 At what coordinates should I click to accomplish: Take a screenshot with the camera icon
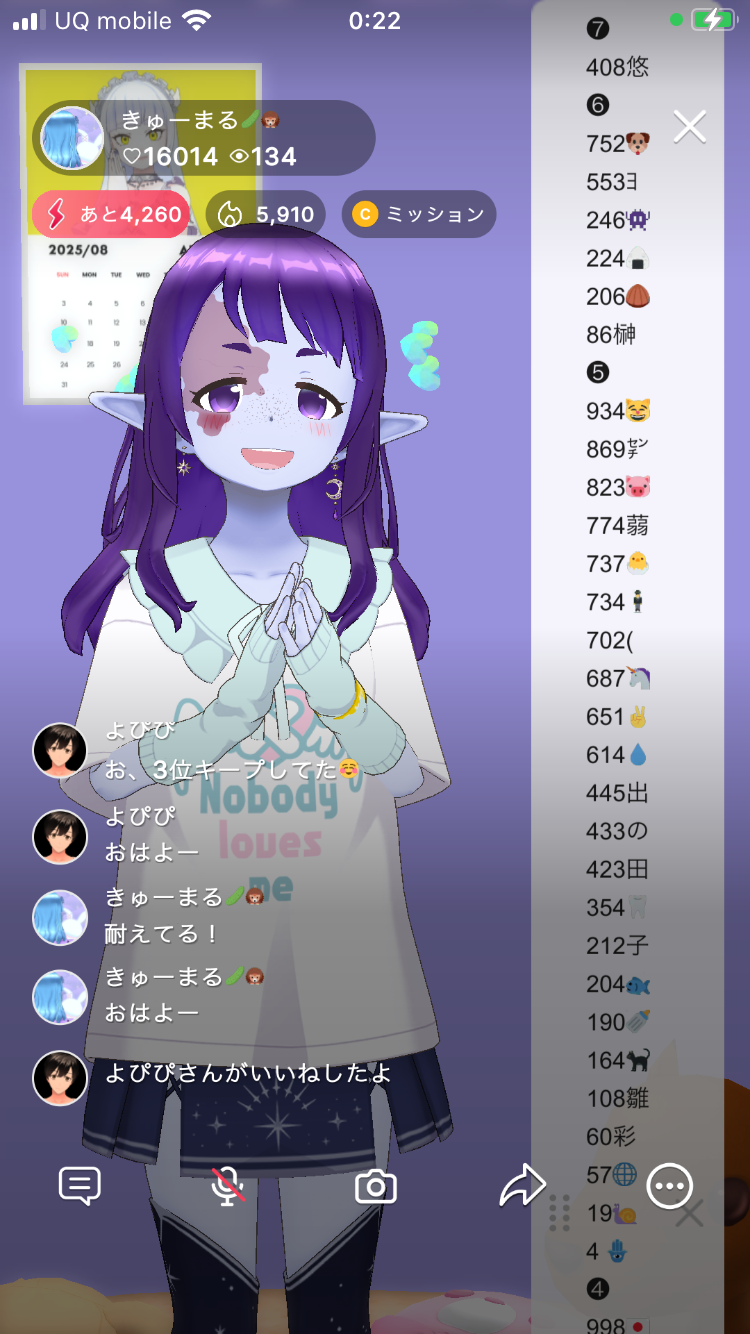point(376,1187)
